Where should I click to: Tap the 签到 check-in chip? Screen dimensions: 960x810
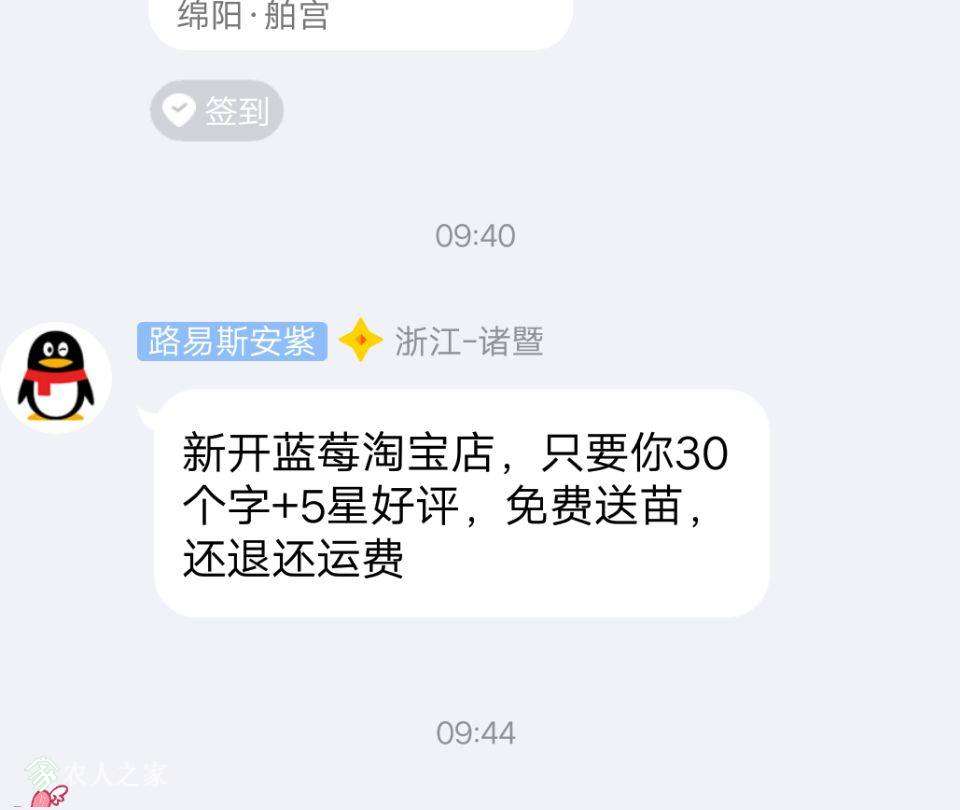(217, 111)
